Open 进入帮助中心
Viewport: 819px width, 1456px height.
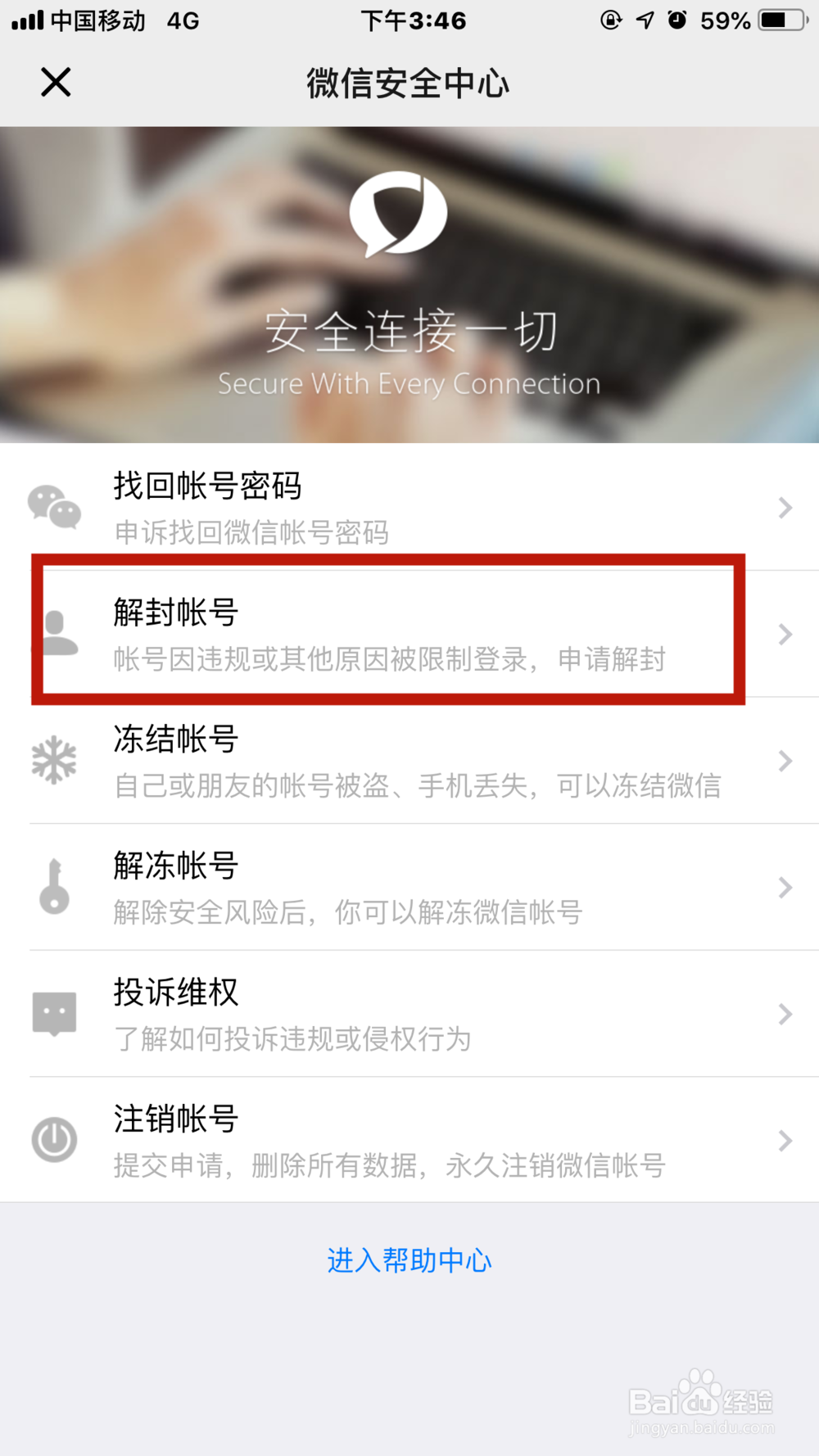coord(409,1260)
